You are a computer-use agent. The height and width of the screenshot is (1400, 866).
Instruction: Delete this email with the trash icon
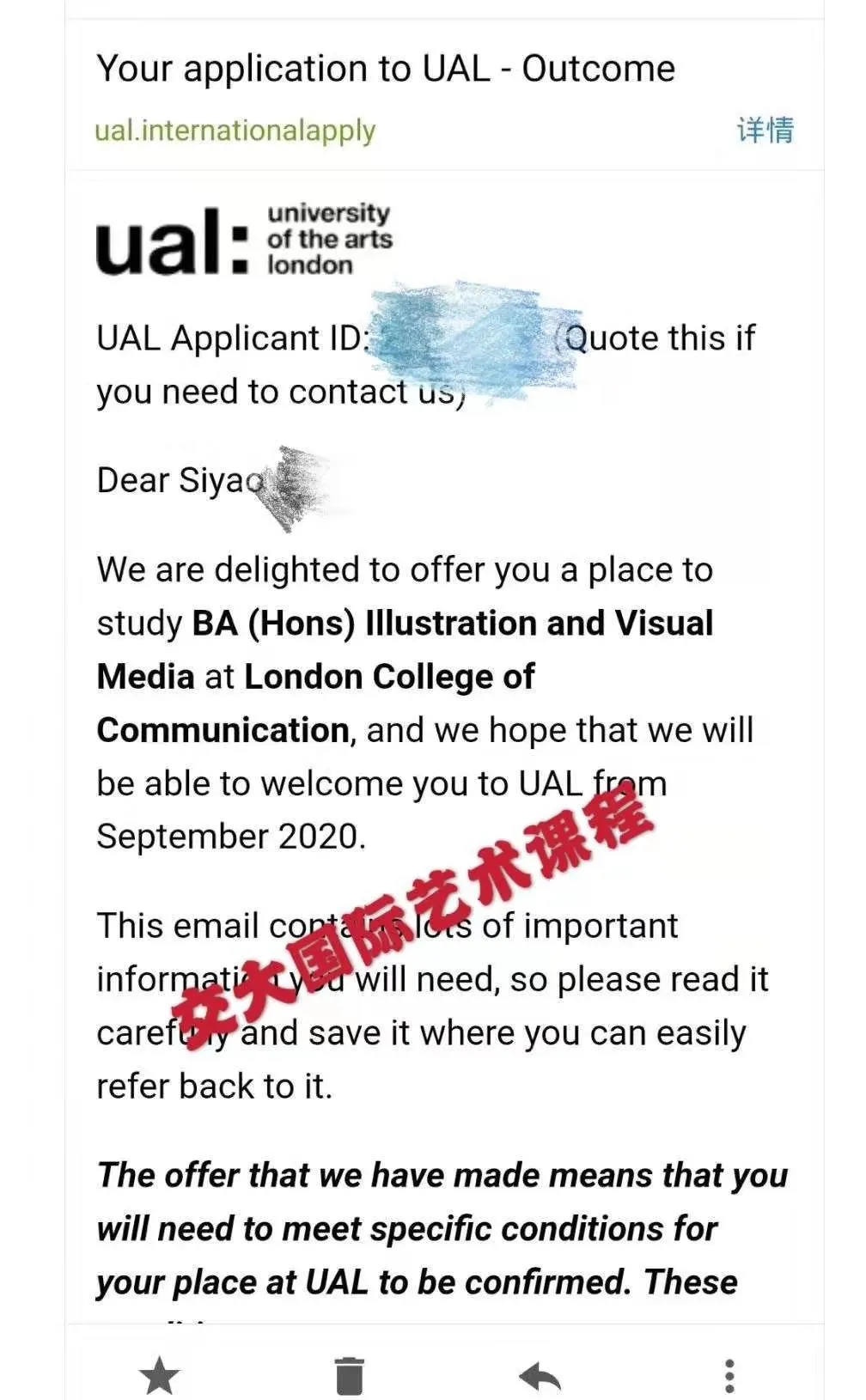[x=349, y=1376]
